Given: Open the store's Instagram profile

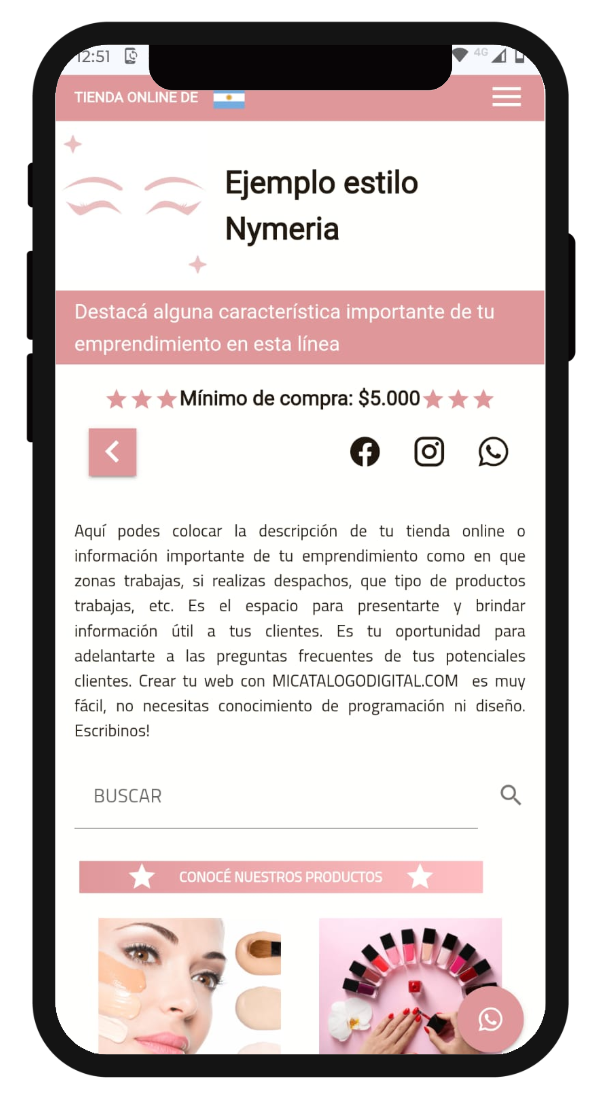Looking at the screenshot, I should tap(429, 452).
